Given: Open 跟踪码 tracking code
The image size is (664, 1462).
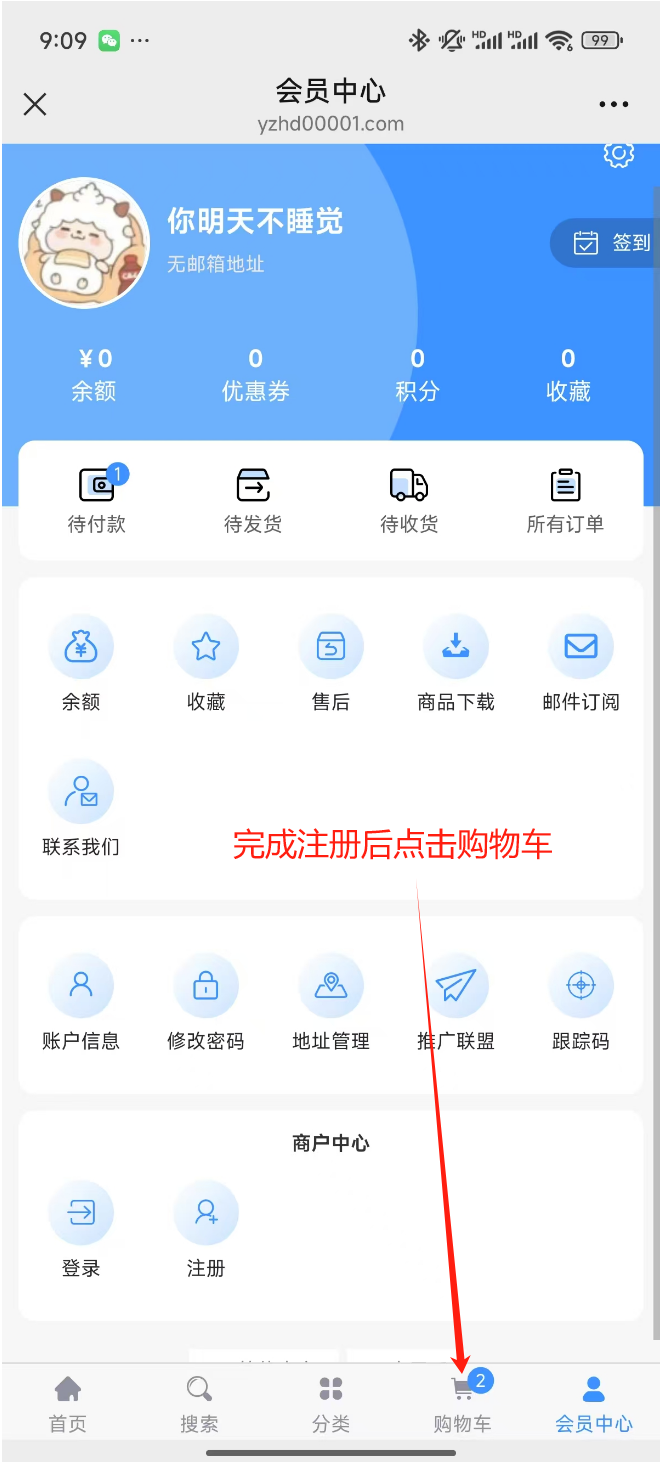Looking at the screenshot, I should (581, 1002).
